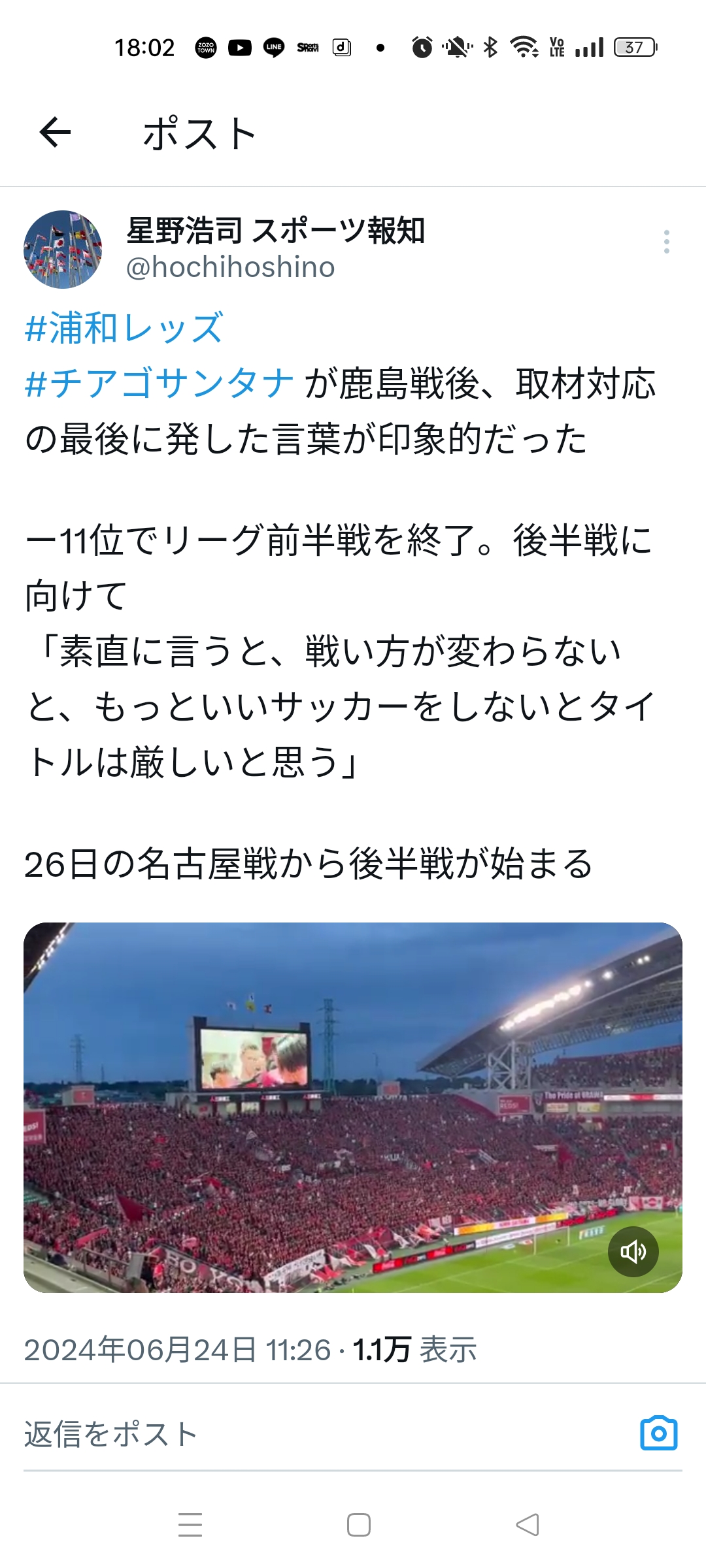This screenshot has width=706, height=1568.
Task: Open the #チアゴサンタナ hashtag
Action: pyautogui.click(x=159, y=383)
